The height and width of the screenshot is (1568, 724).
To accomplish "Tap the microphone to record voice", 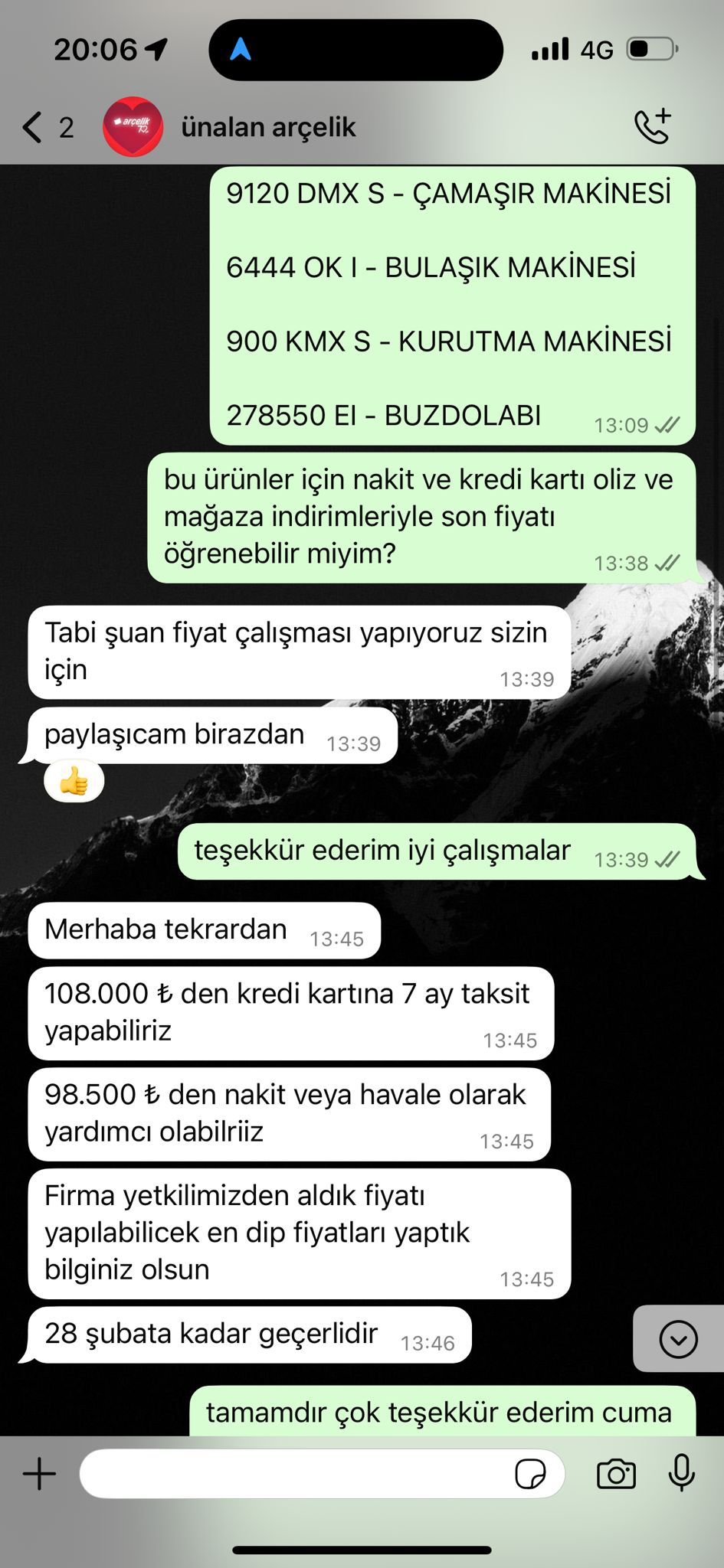I will coord(680,1473).
